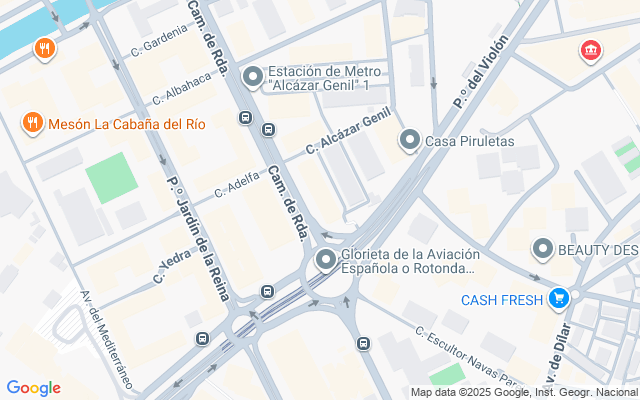Open Mesón La Cabaña del Río restaurant marker
640x400 pixels.
coord(33,123)
